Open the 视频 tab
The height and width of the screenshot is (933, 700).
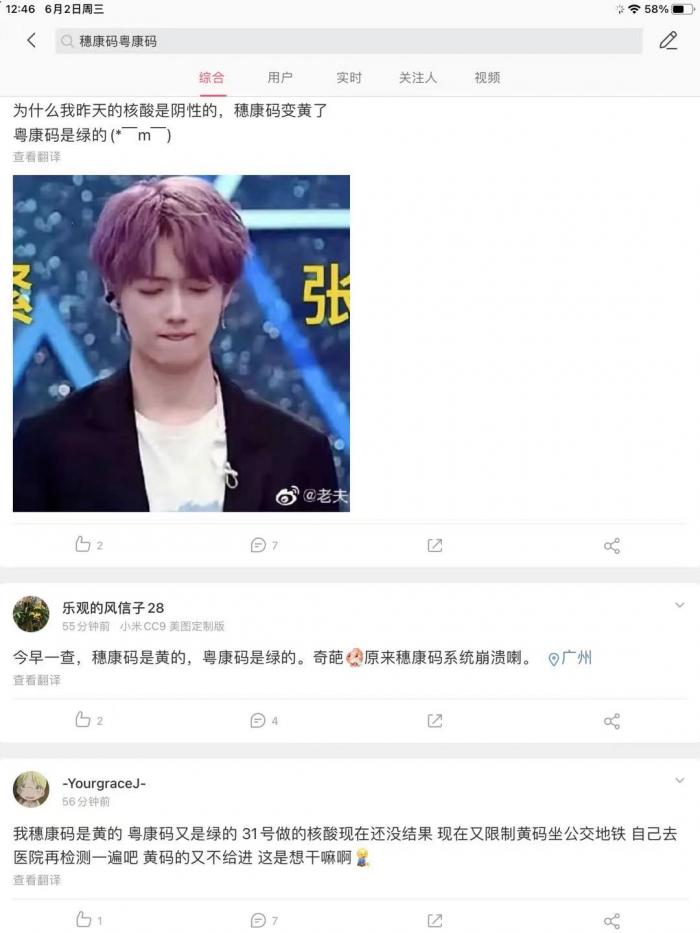point(487,78)
